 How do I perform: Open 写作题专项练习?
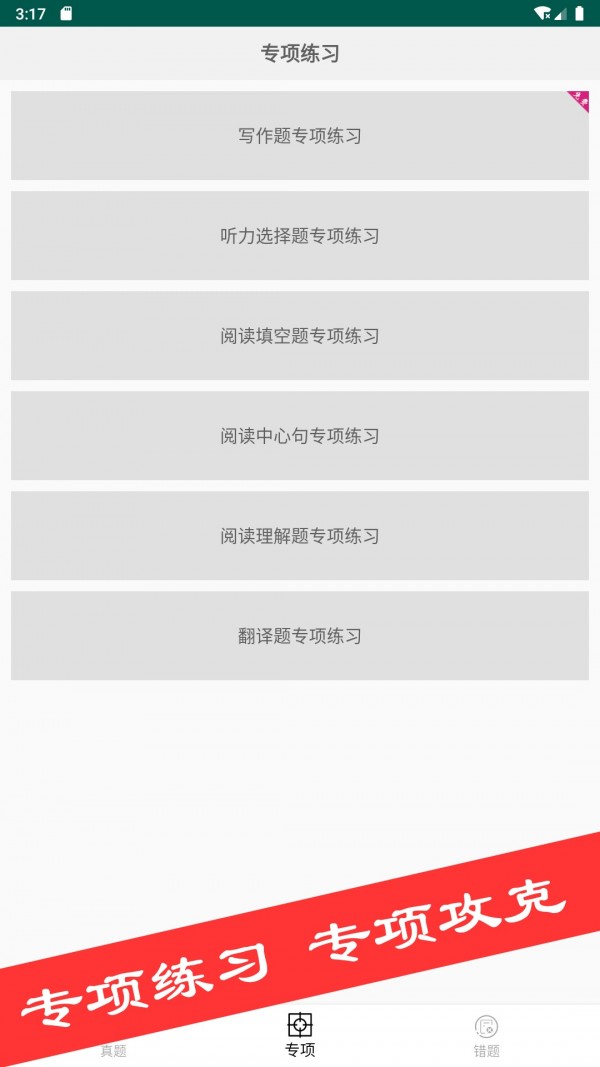click(300, 136)
